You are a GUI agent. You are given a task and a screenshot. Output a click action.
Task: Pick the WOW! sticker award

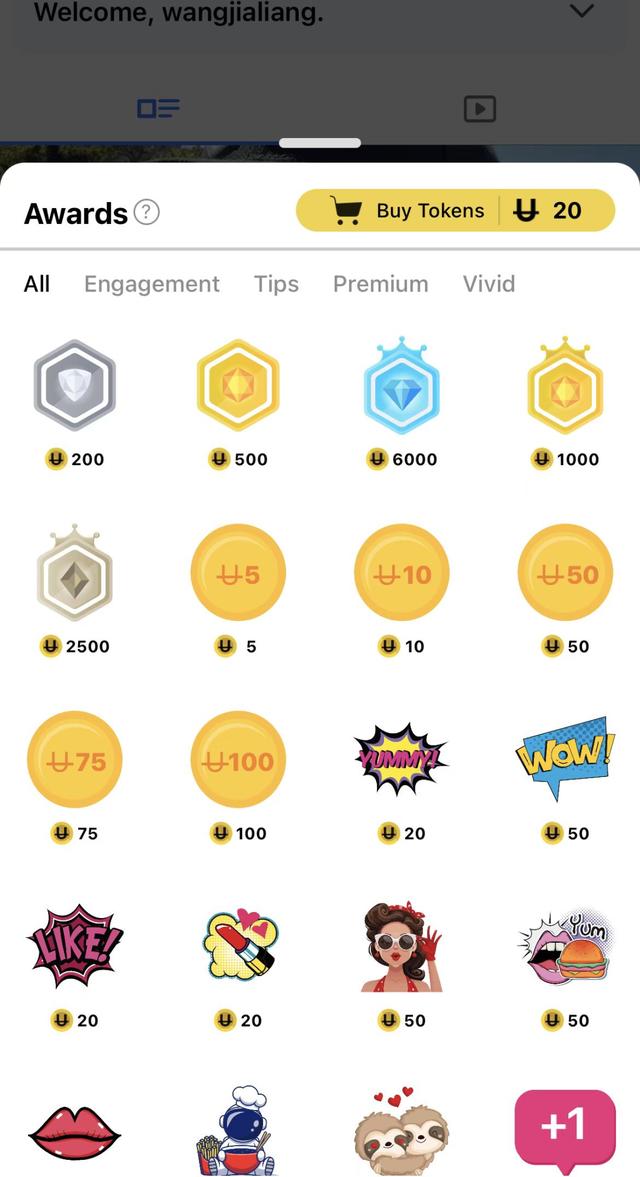tap(565, 758)
